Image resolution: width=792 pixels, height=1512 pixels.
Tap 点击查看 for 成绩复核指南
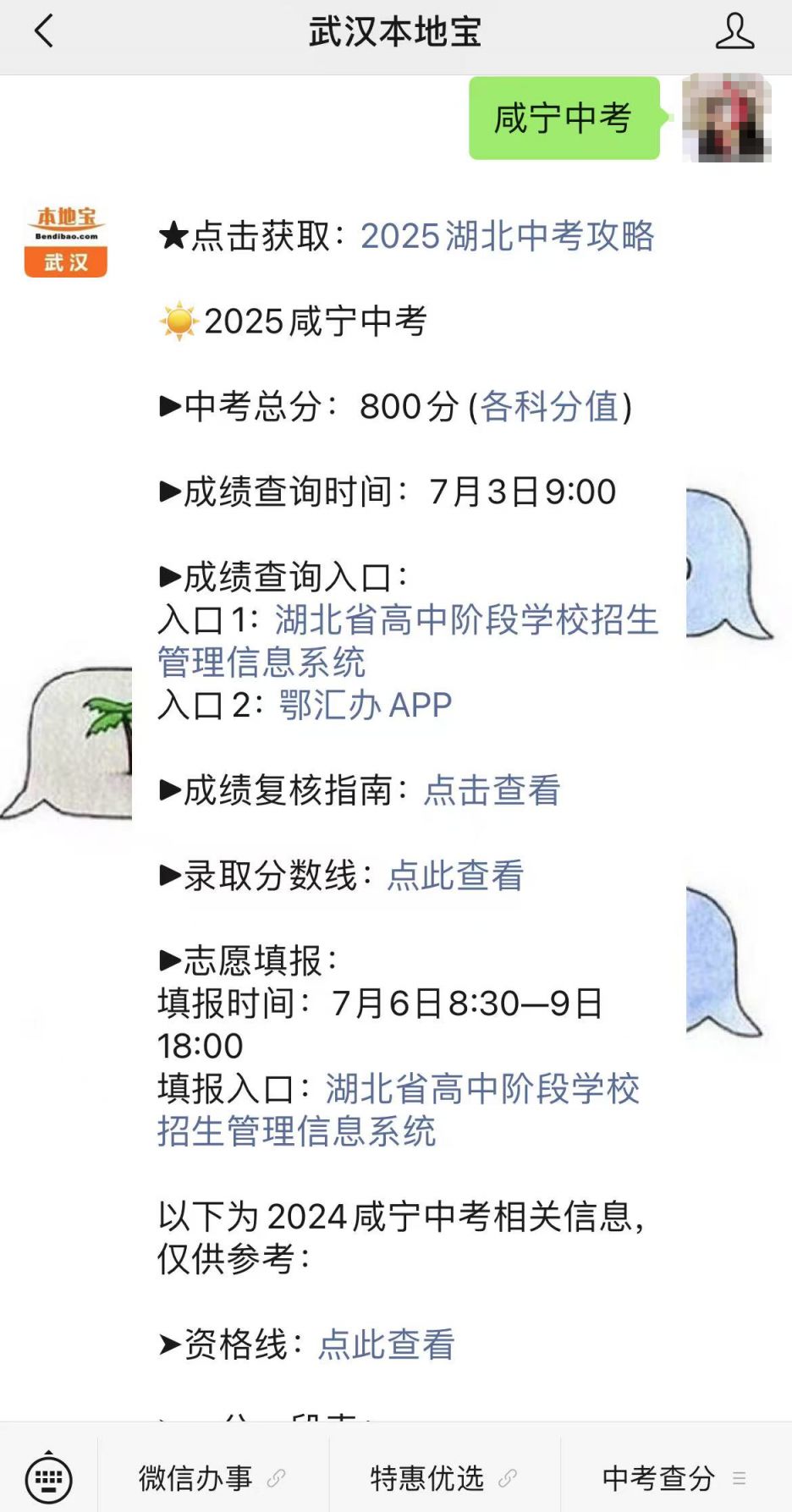(x=492, y=790)
